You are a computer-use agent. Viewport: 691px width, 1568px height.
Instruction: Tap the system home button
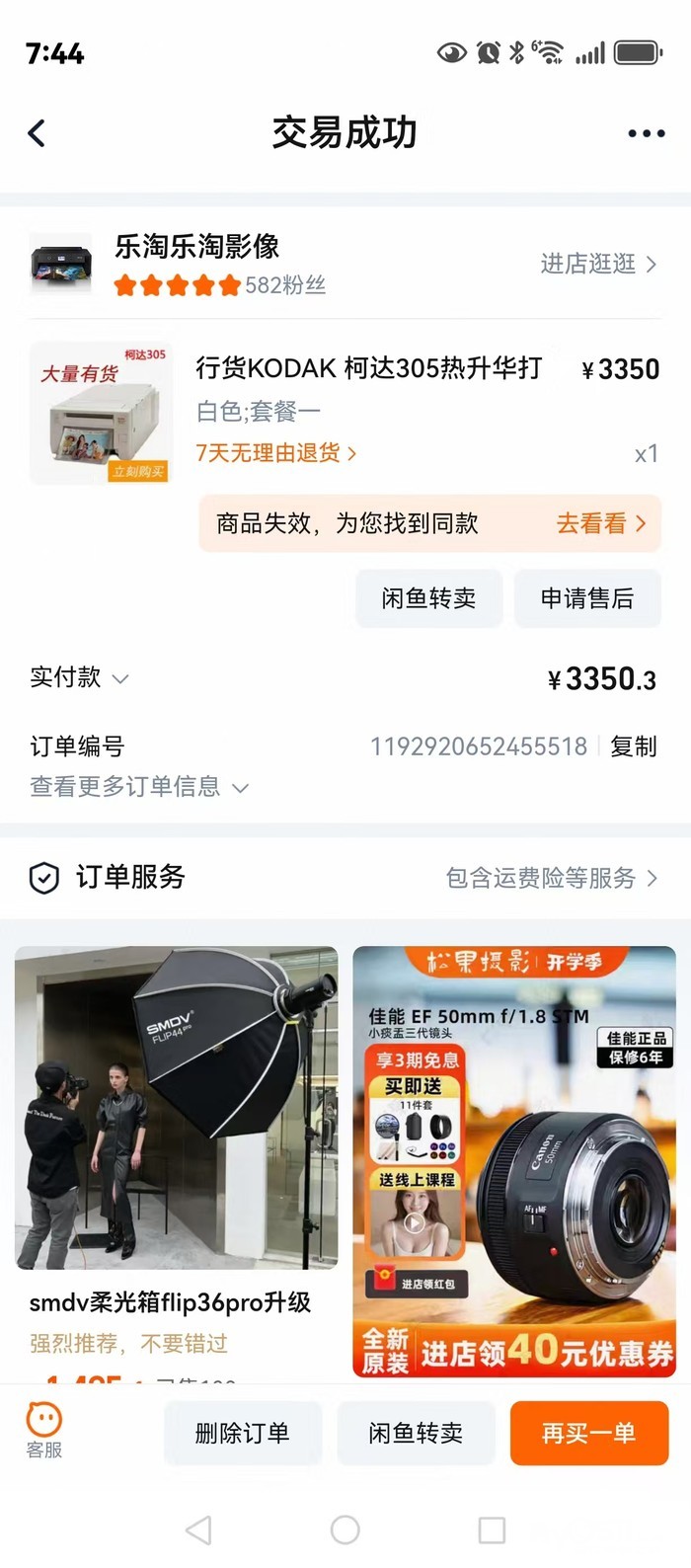pyautogui.click(x=345, y=1529)
